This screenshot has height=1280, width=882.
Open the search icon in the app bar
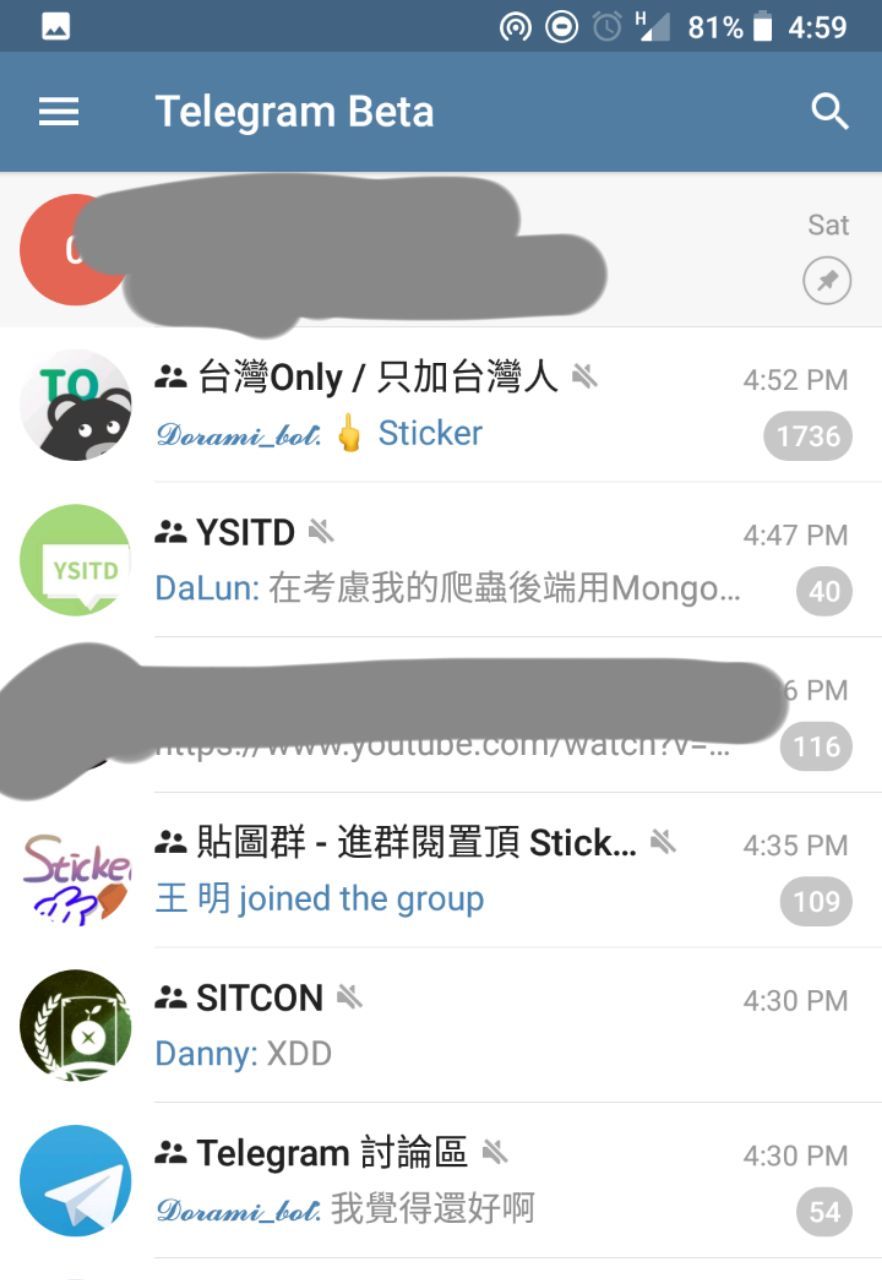(x=829, y=111)
